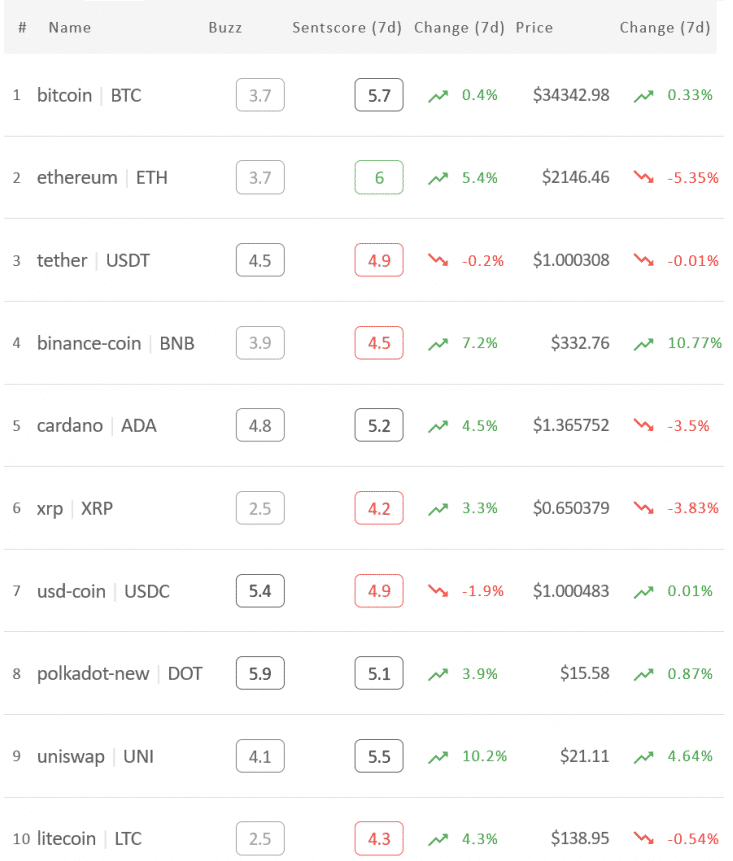Viewport: 733px width, 861px height.
Task: Open tether's red Sentscore box 4.9
Action: 378,261
